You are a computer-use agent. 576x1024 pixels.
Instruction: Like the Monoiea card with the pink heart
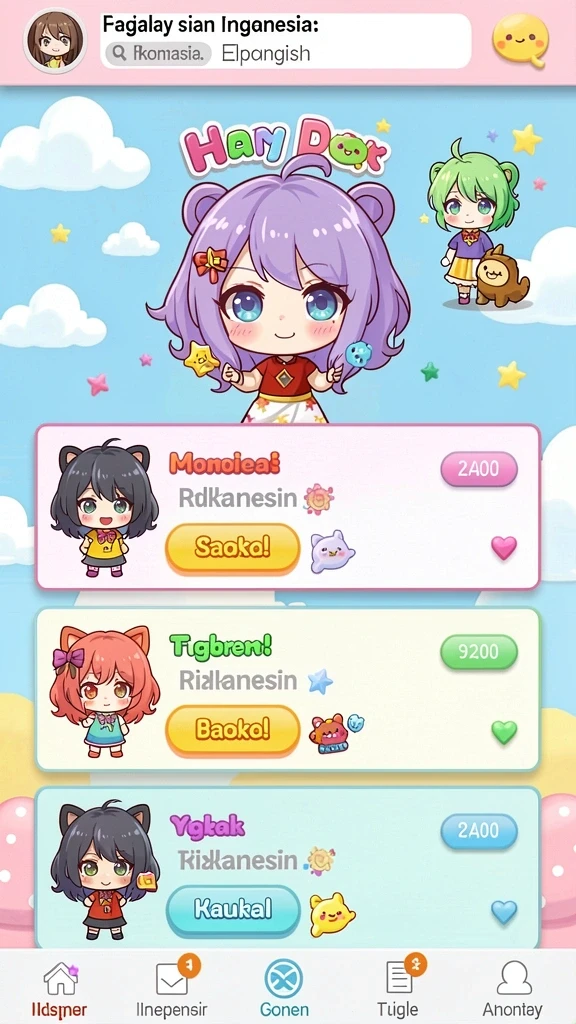[x=504, y=547]
